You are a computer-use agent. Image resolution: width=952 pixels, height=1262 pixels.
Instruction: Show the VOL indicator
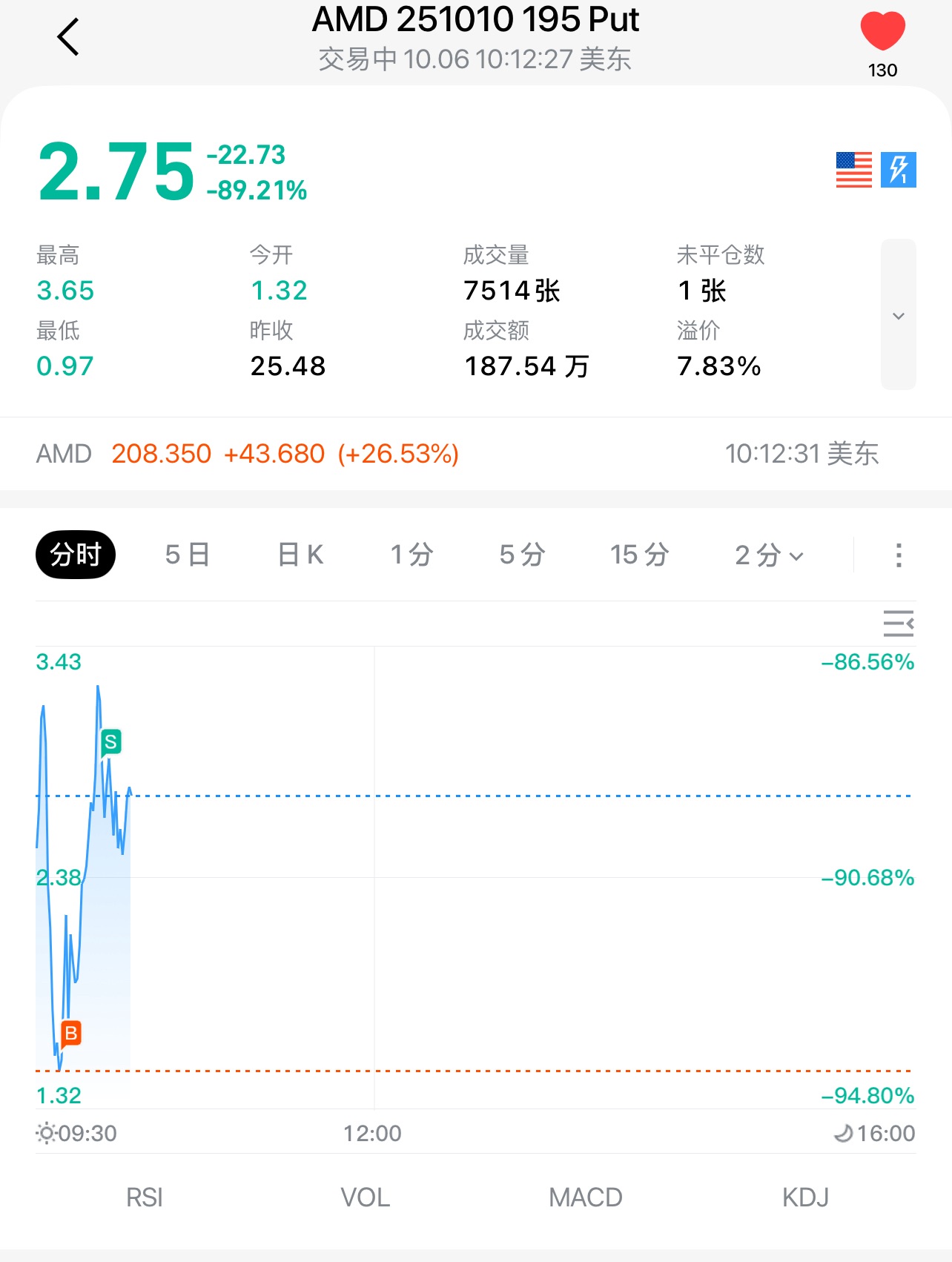coord(365,1197)
